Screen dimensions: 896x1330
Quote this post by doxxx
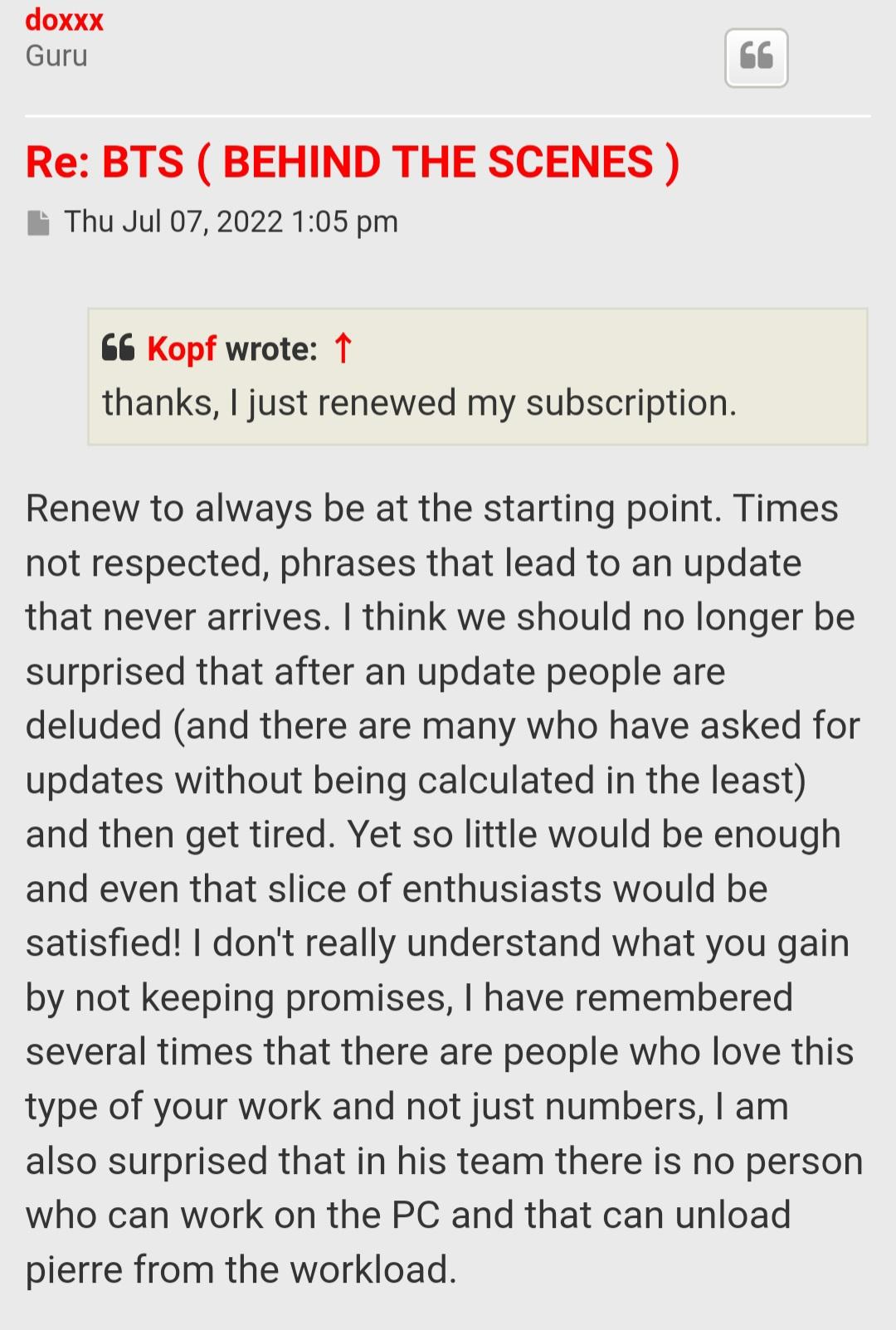(756, 57)
